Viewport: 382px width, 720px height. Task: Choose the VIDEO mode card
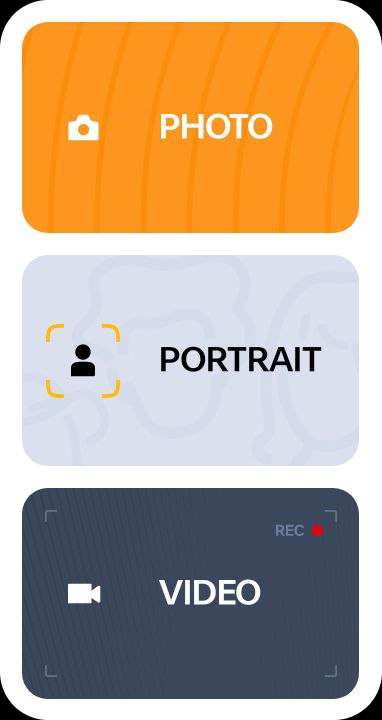pyautogui.click(x=191, y=593)
